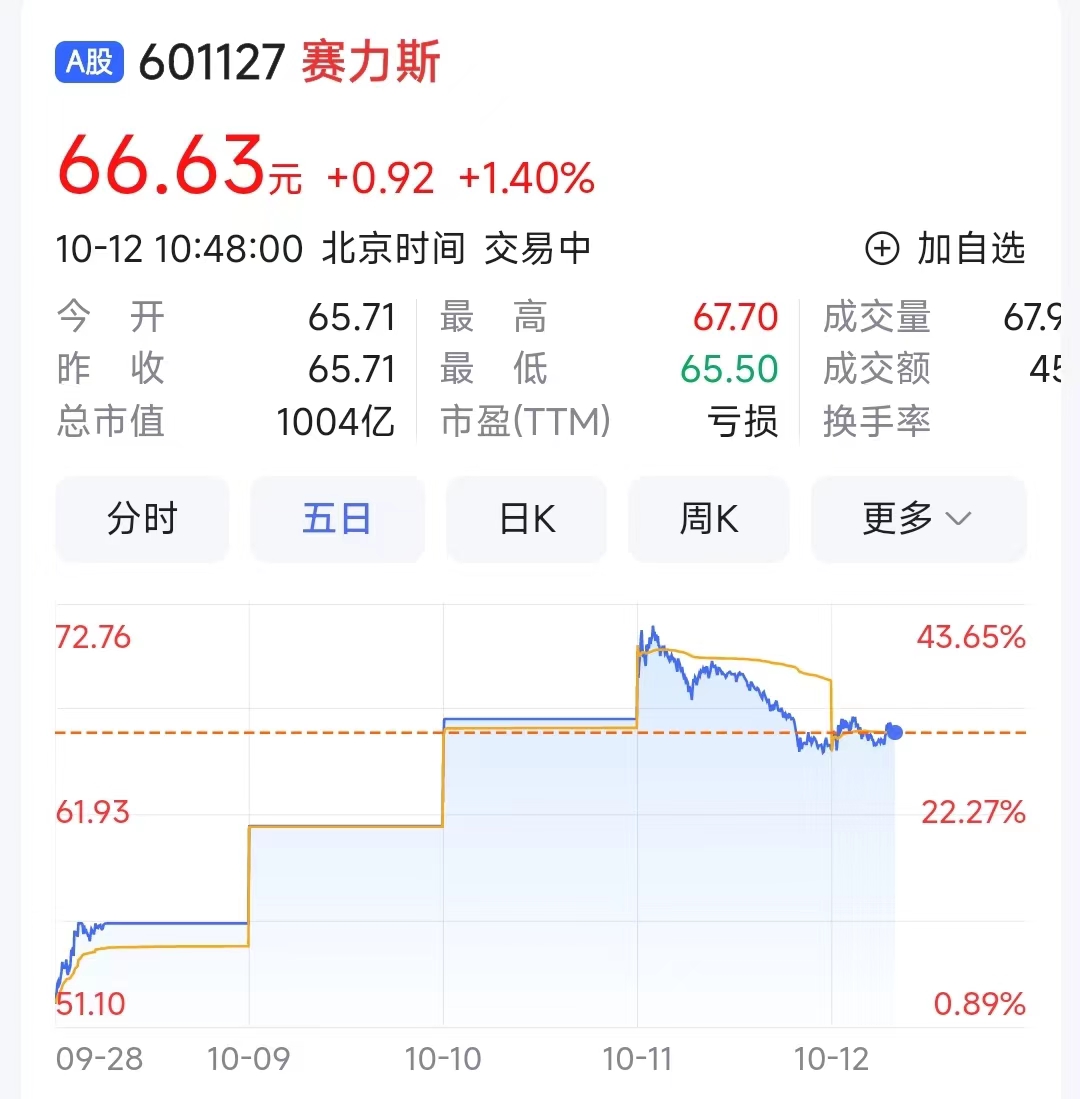Select the 五日 five-day chart tab

point(337,519)
